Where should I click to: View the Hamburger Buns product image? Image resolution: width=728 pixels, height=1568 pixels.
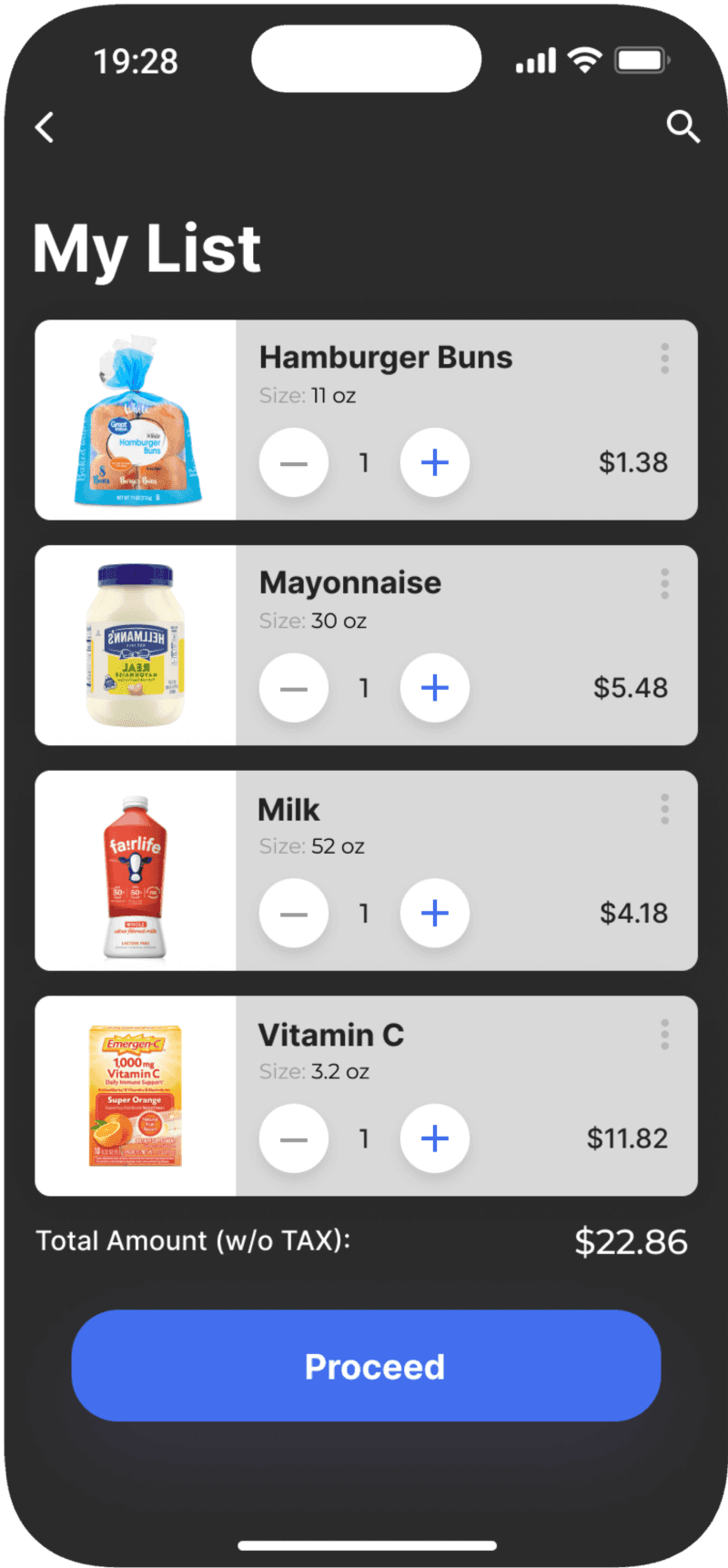pos(136,420)
